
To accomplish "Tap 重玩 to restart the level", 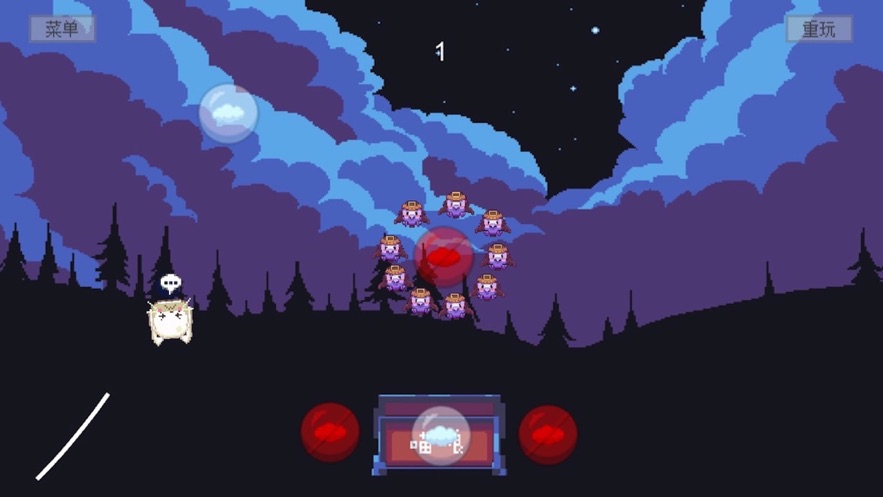I will coord(819,29).
